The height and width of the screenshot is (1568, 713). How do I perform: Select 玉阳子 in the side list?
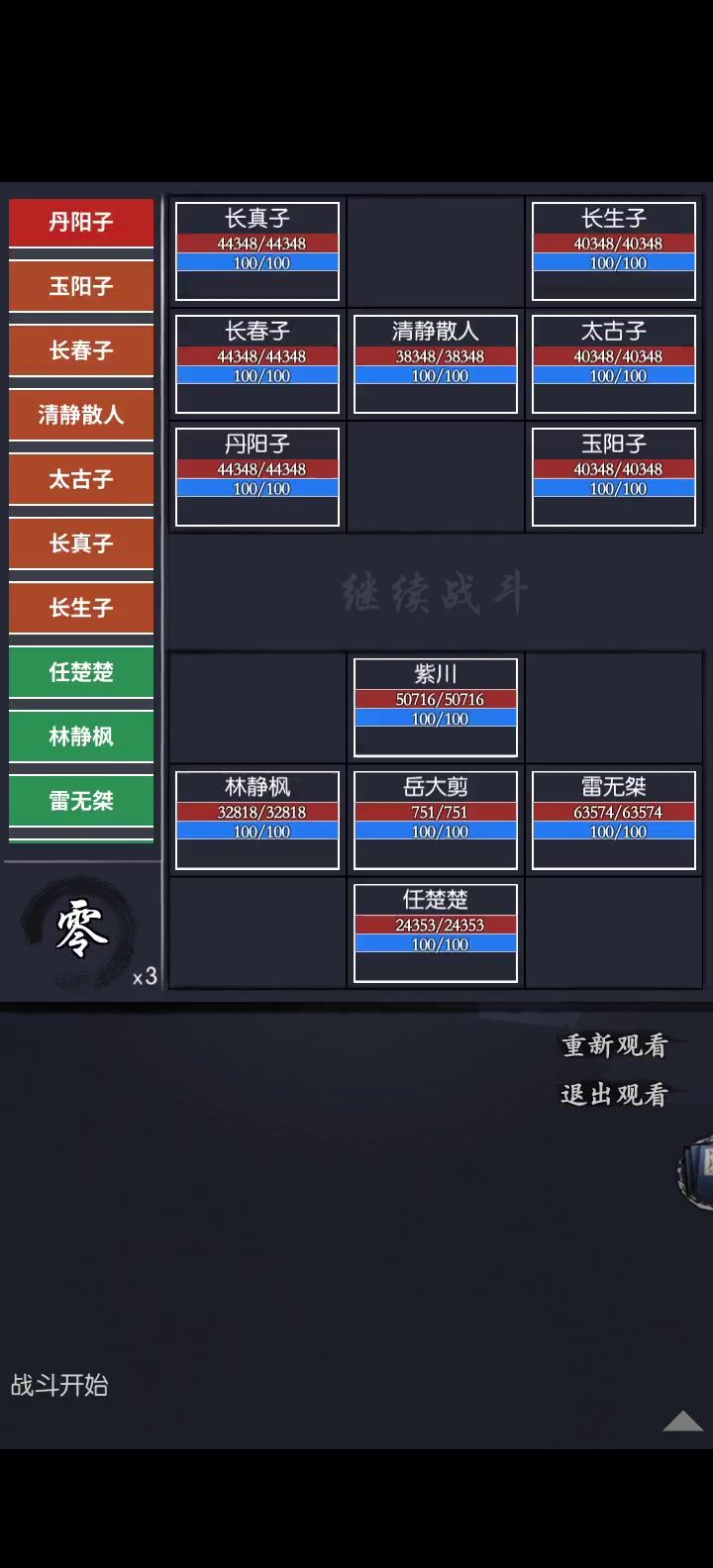click(x=81, y=286)
